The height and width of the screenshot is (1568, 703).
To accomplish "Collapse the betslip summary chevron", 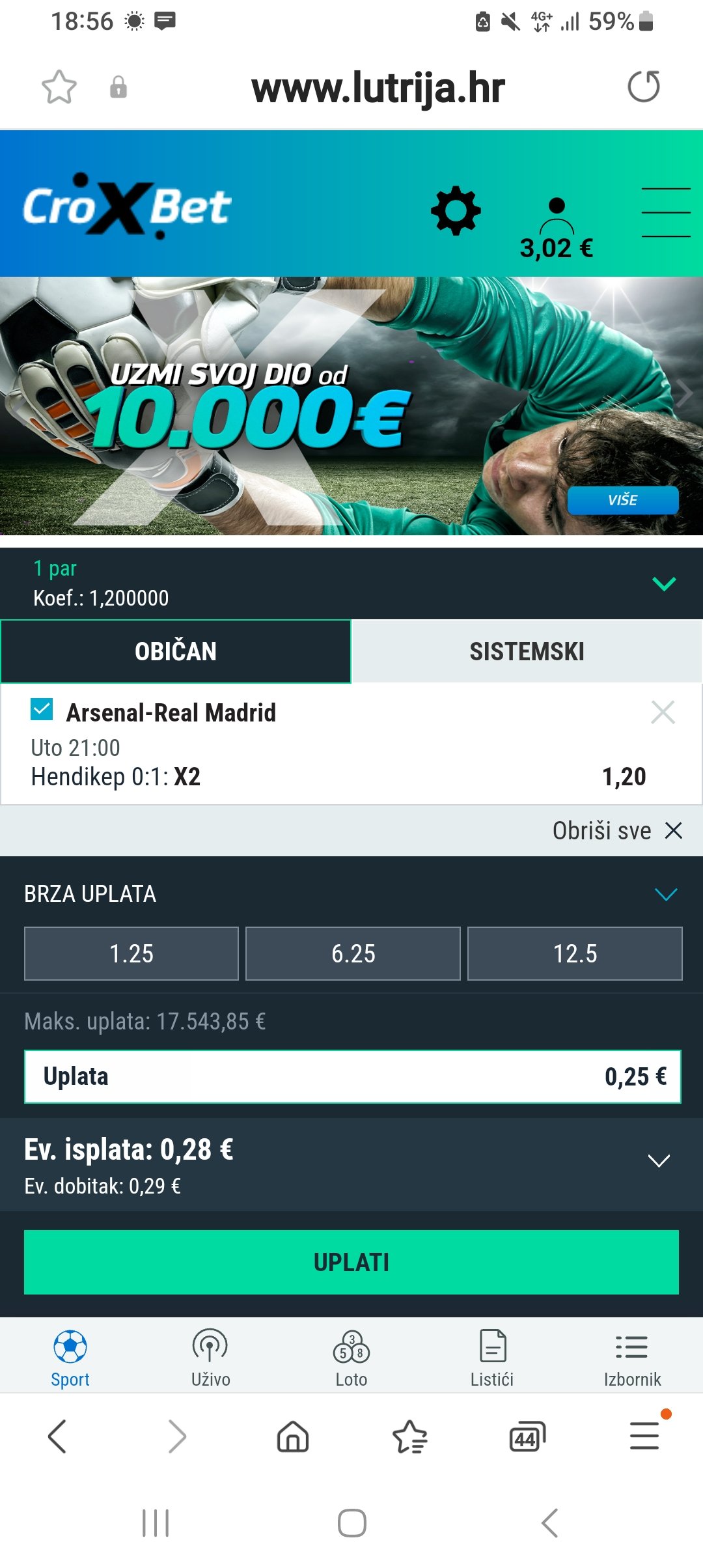I will click(664, 583).
